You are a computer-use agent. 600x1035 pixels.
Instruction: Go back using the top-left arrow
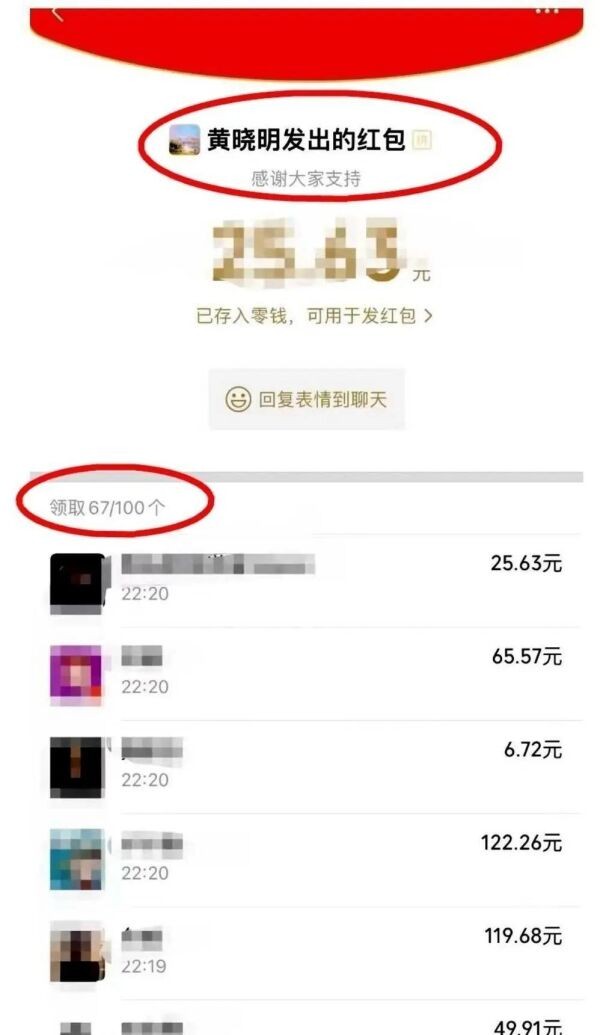pos(57,12)
